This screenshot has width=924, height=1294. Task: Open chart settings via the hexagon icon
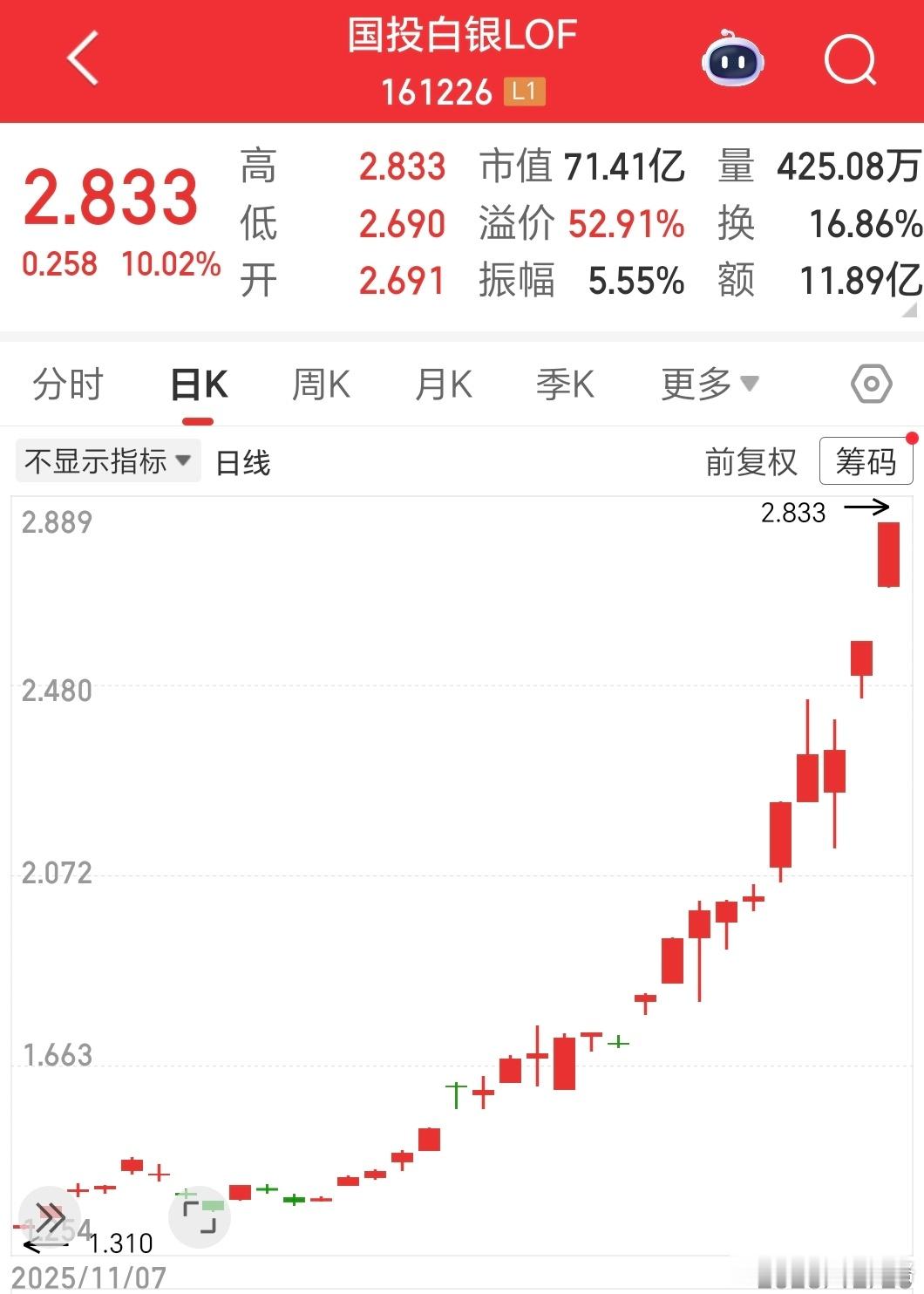click(x=871, y=384)
